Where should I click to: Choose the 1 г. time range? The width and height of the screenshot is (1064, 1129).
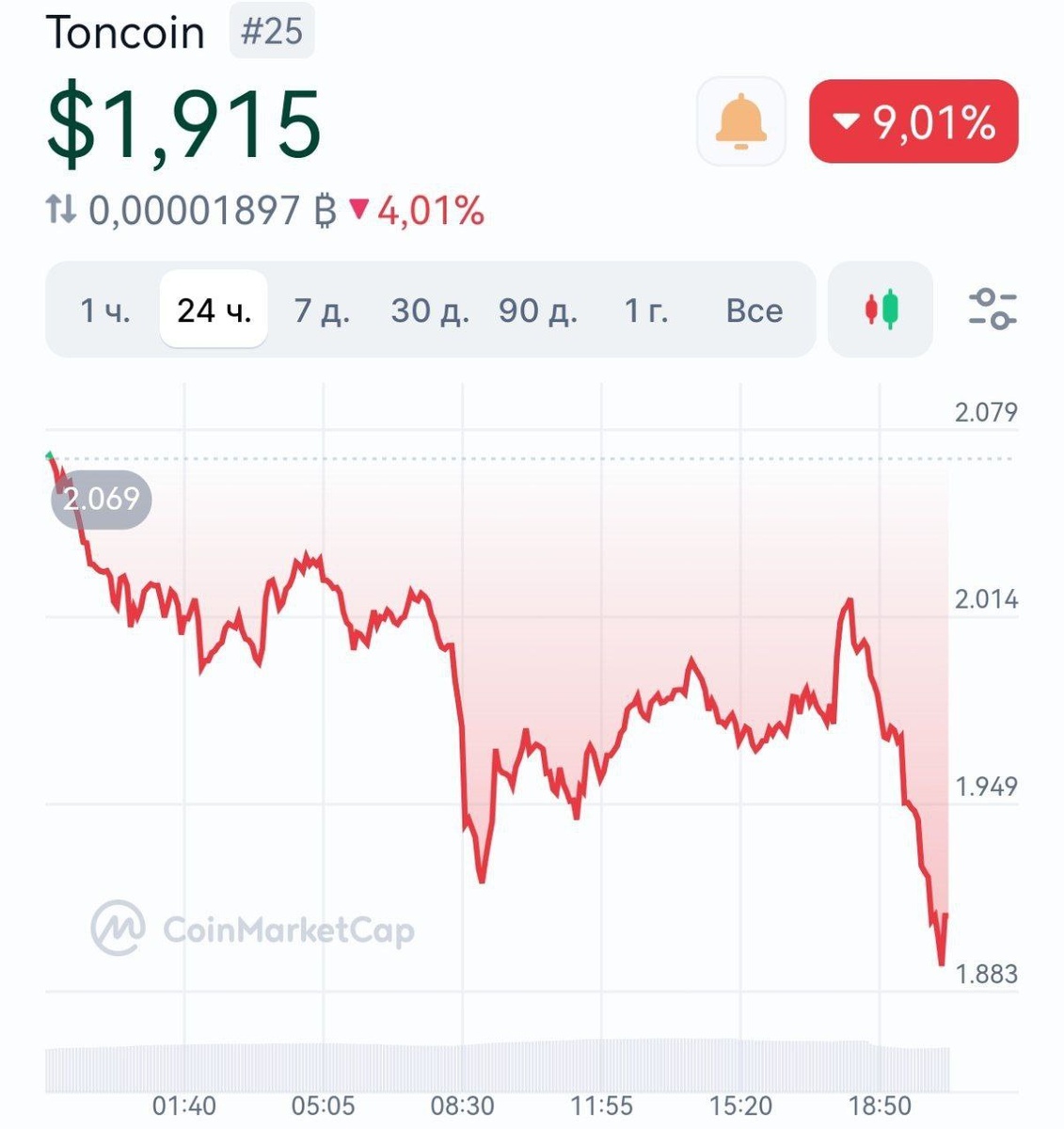(646, 310)
